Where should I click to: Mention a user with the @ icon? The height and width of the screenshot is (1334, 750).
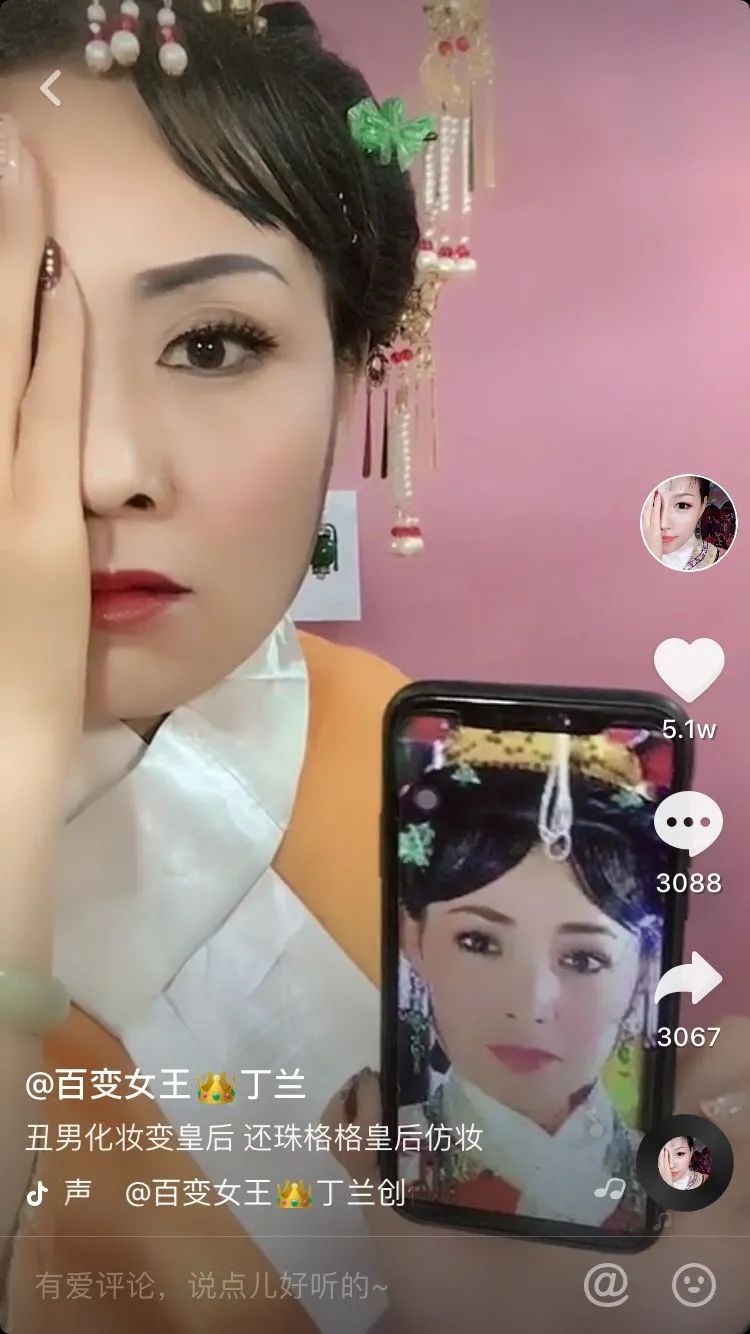click(x=606, y=1284)
